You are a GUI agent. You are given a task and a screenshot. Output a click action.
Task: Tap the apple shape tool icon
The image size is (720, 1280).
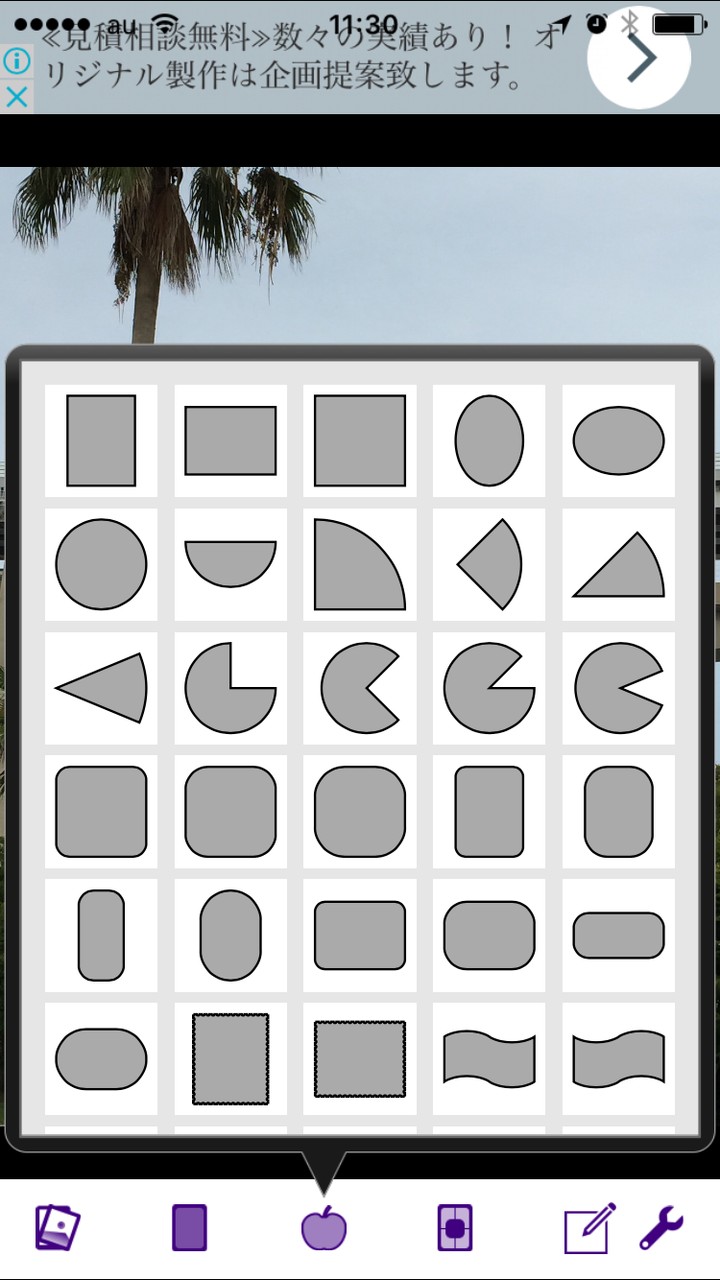coord(324,1226)
